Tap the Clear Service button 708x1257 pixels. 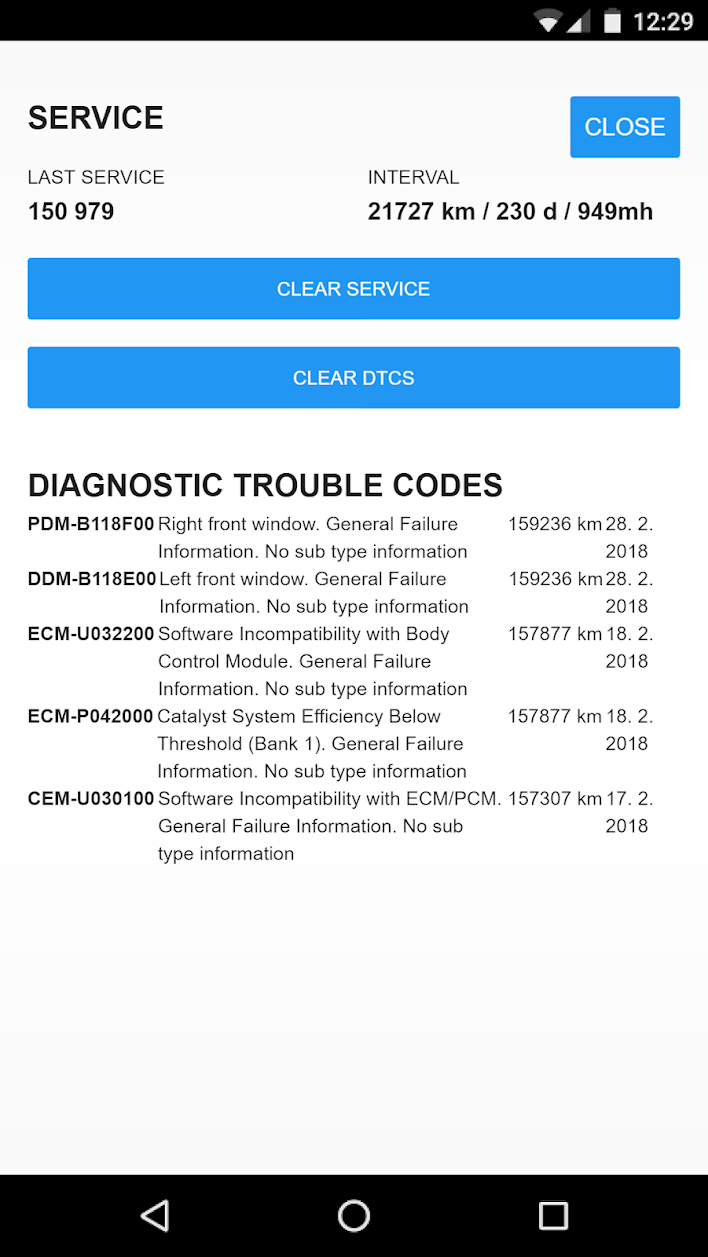coord(353,289)
